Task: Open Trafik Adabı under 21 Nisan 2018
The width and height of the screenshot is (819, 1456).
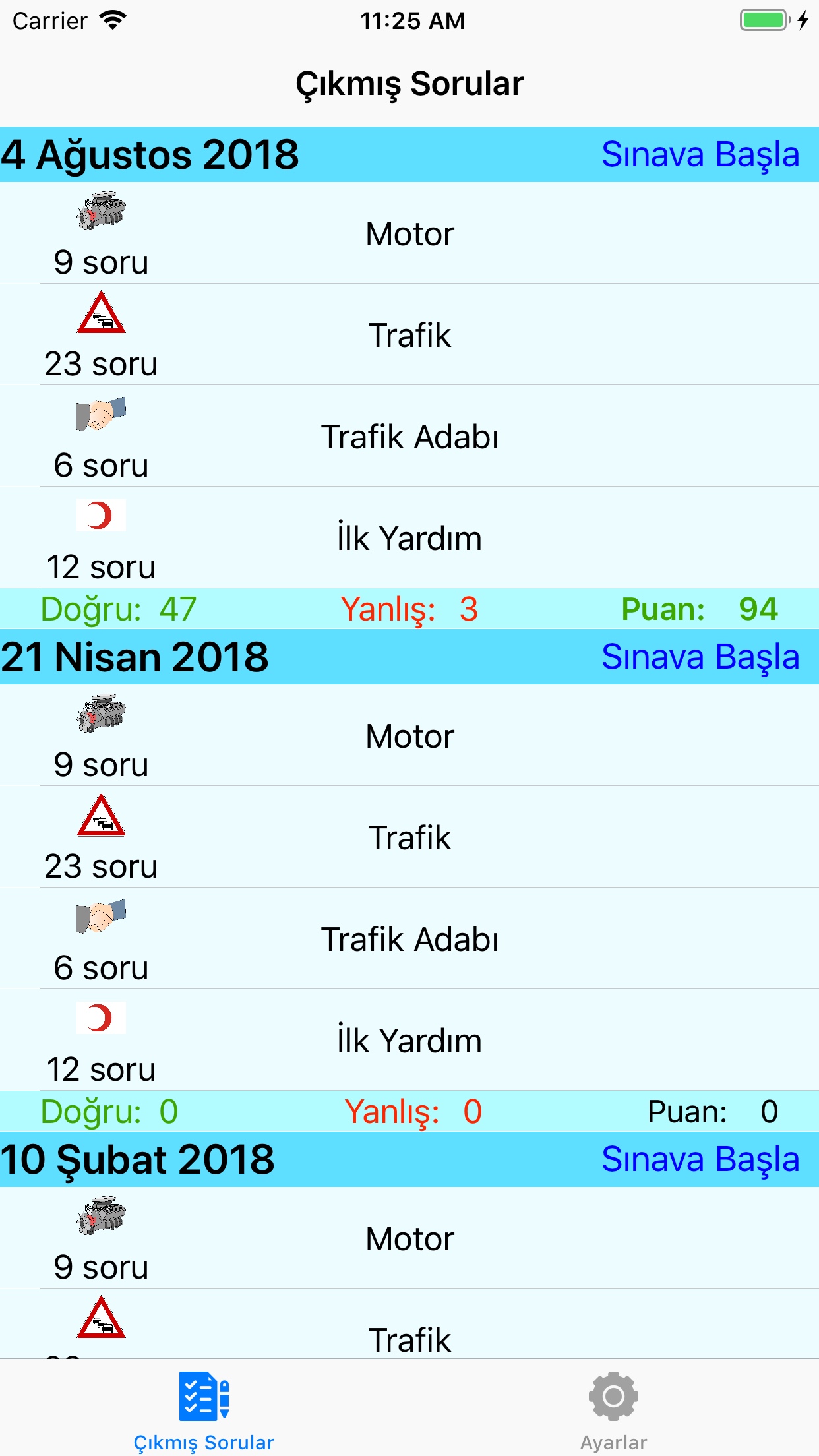Action: [x=409, y=939]
